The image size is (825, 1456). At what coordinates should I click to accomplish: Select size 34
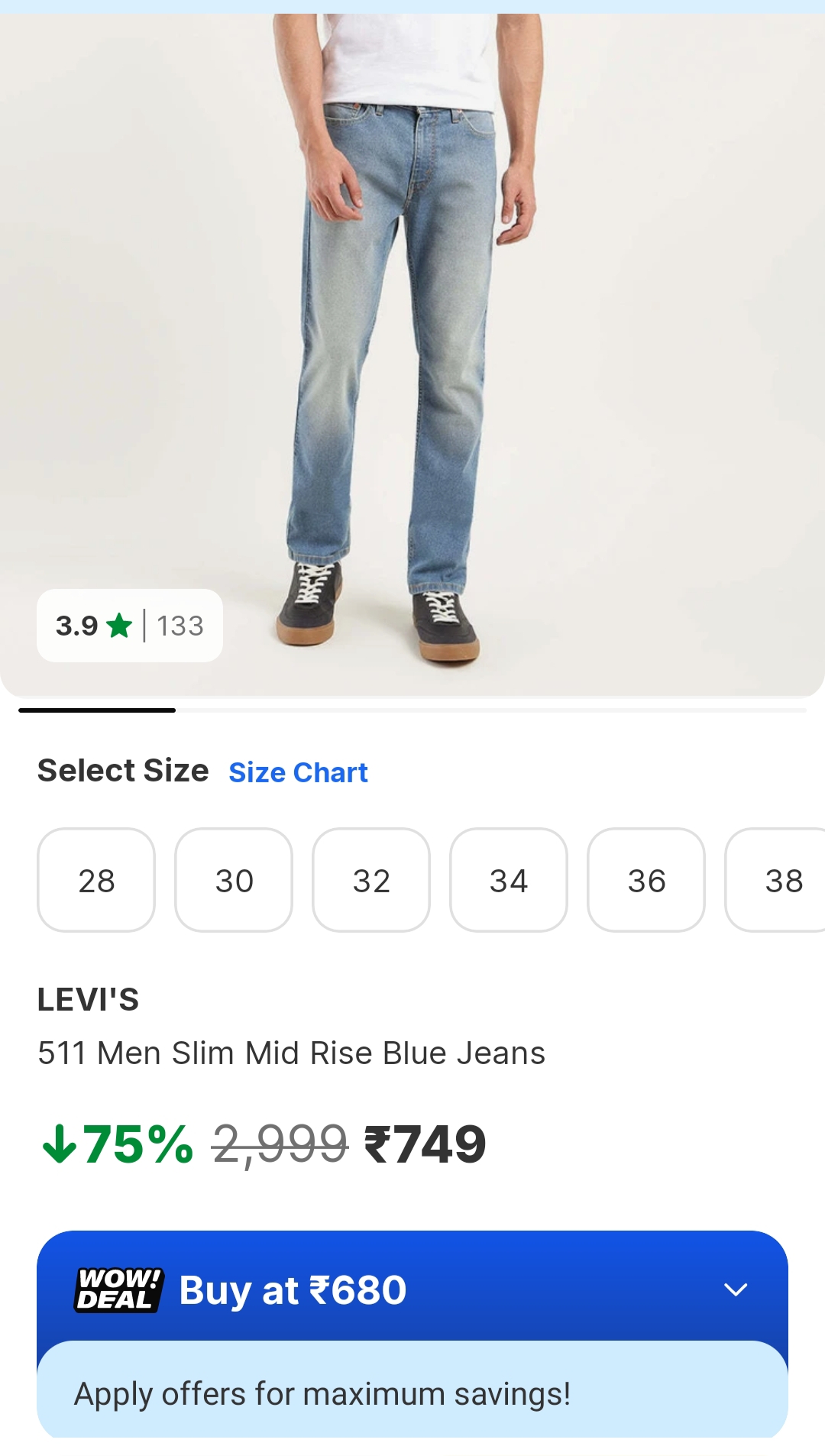[509, 880]
